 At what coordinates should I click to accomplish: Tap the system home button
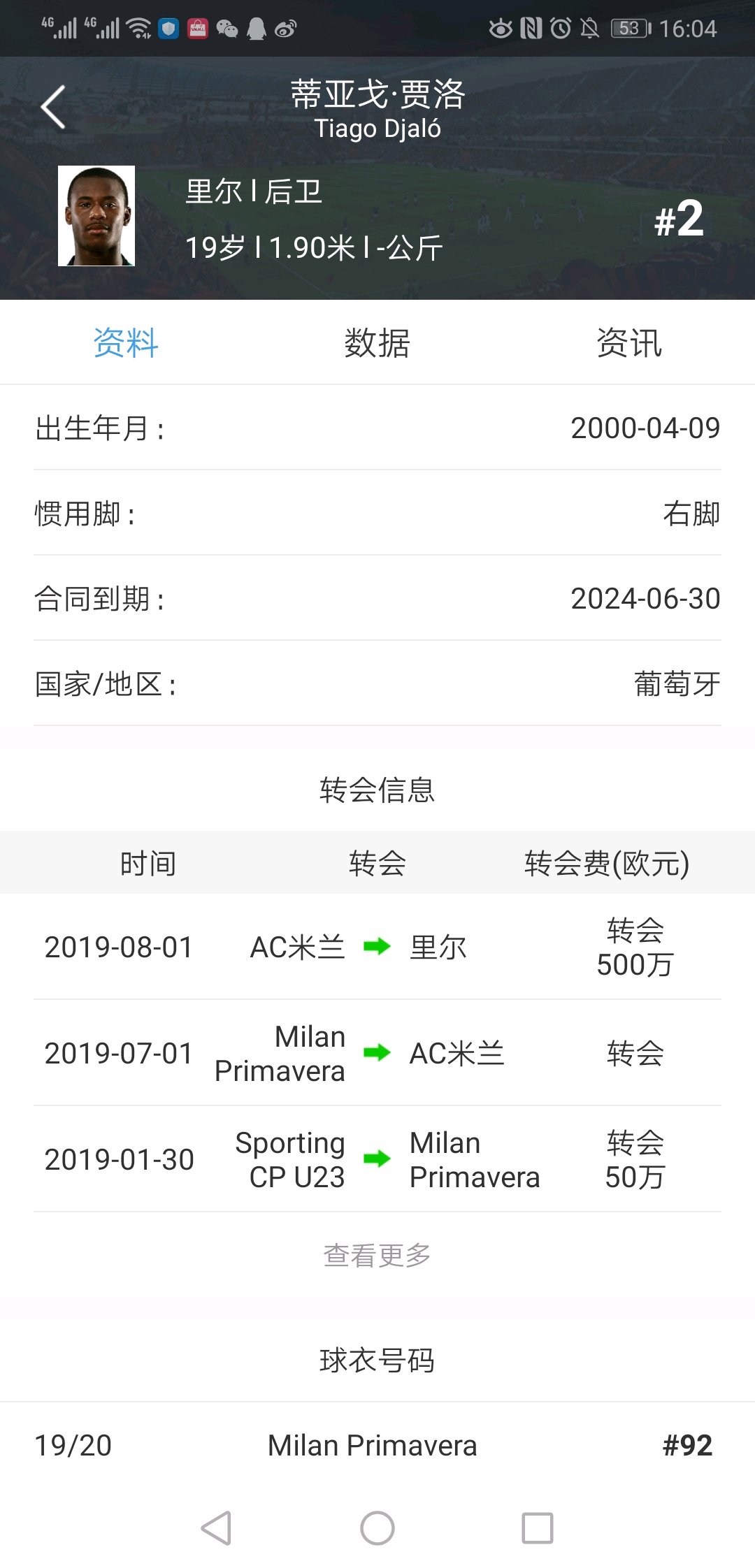click(x=377, y=1528)
